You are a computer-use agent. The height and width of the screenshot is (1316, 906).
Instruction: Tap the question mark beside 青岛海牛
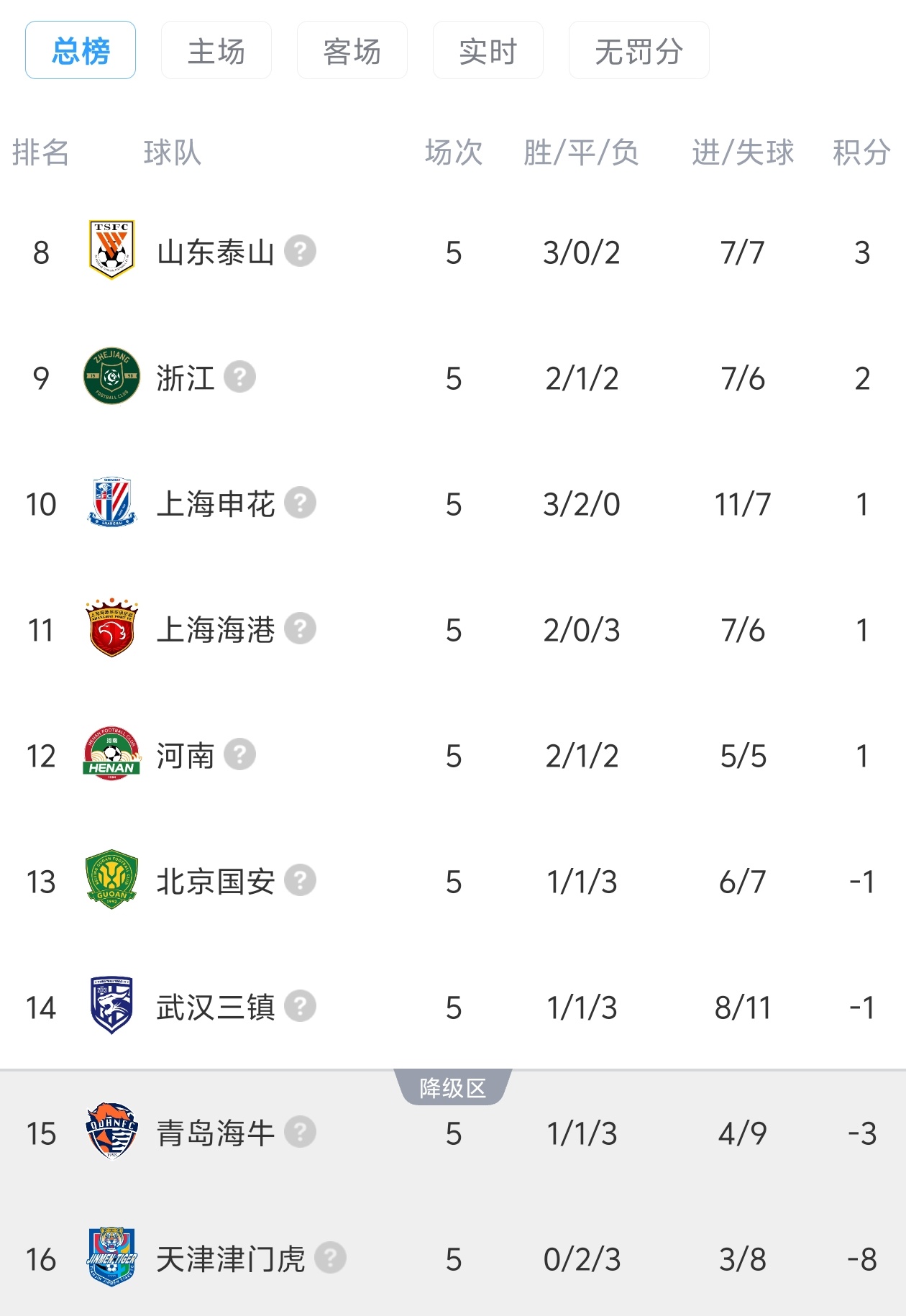[300, 1133]
